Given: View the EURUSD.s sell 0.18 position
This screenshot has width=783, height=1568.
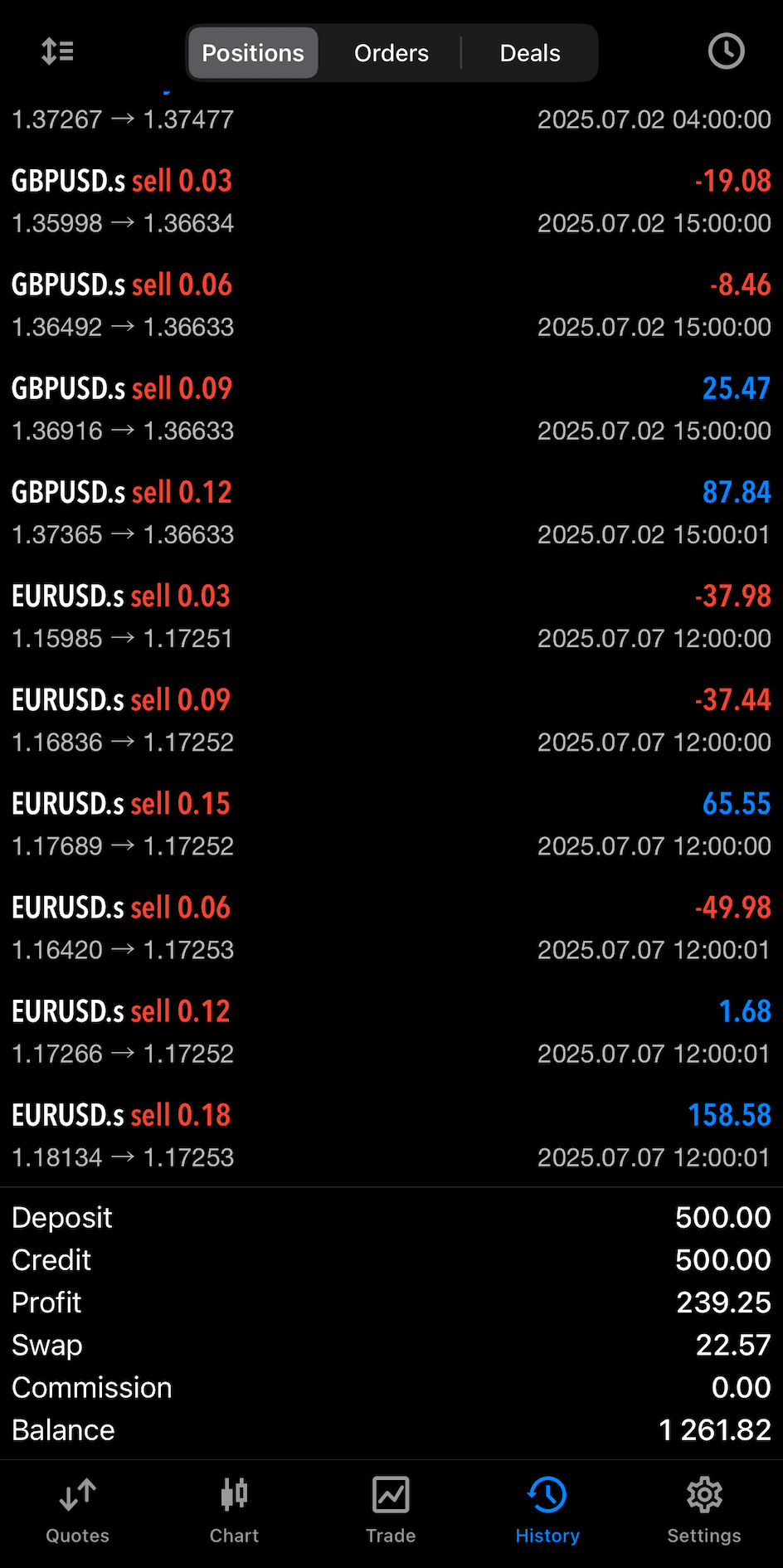Looking at the screenshot, I should [391, 1135].
